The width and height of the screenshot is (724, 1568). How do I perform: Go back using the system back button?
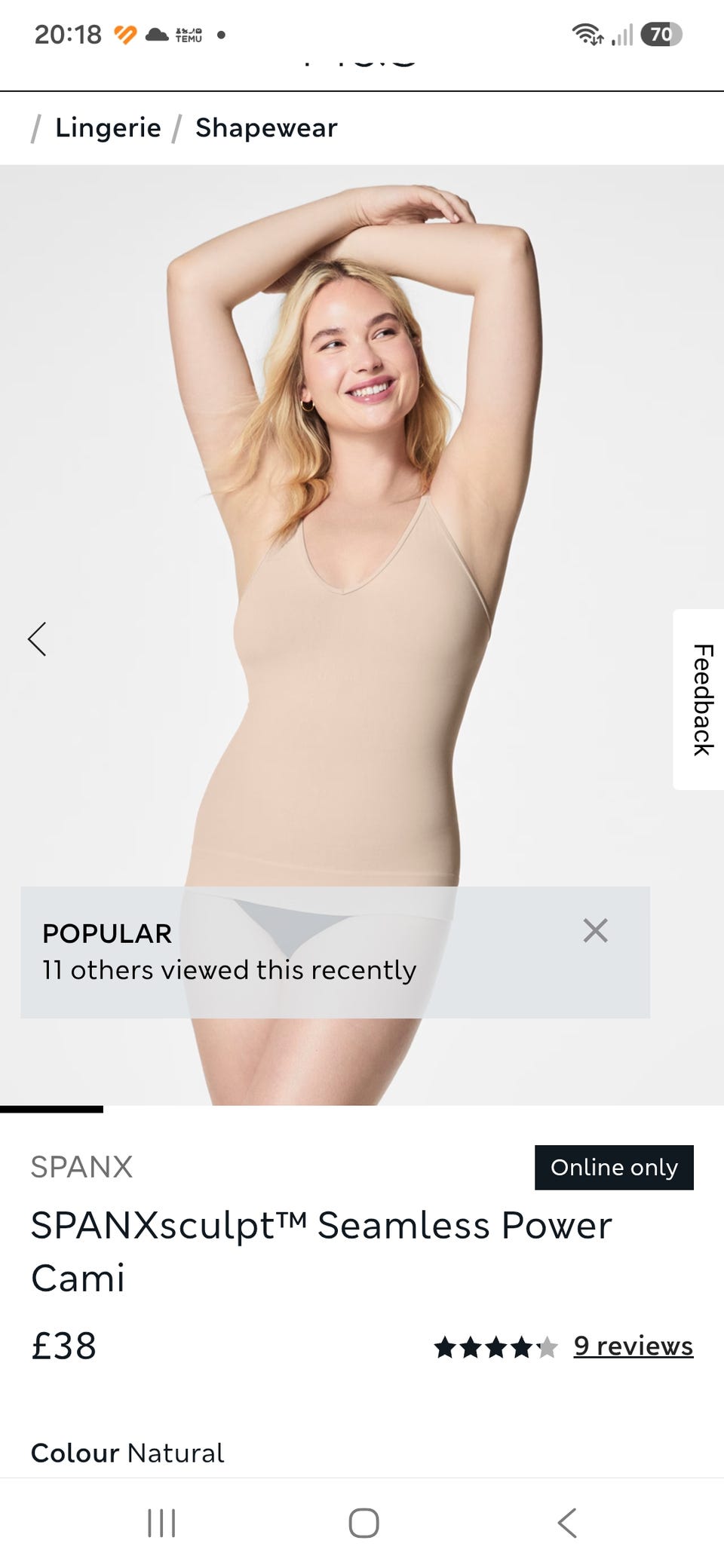click(567, 1523)
